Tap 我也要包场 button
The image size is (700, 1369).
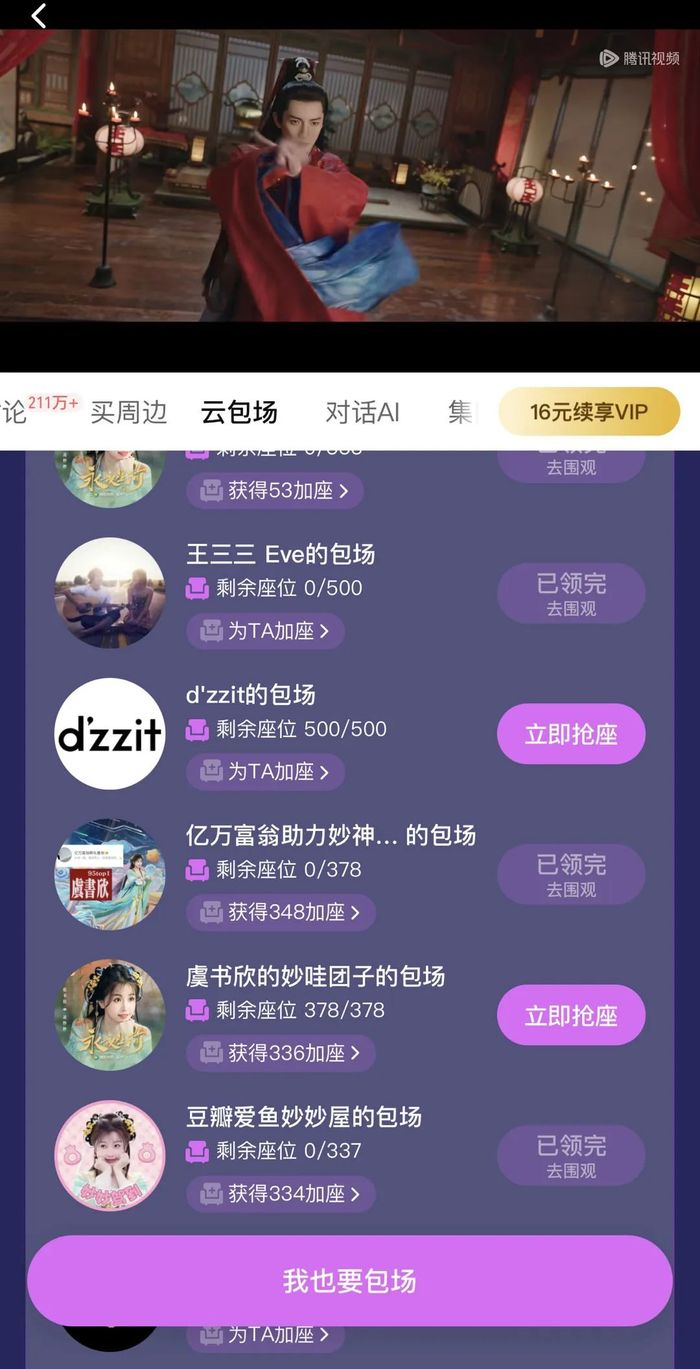(x=349, y=1281)
